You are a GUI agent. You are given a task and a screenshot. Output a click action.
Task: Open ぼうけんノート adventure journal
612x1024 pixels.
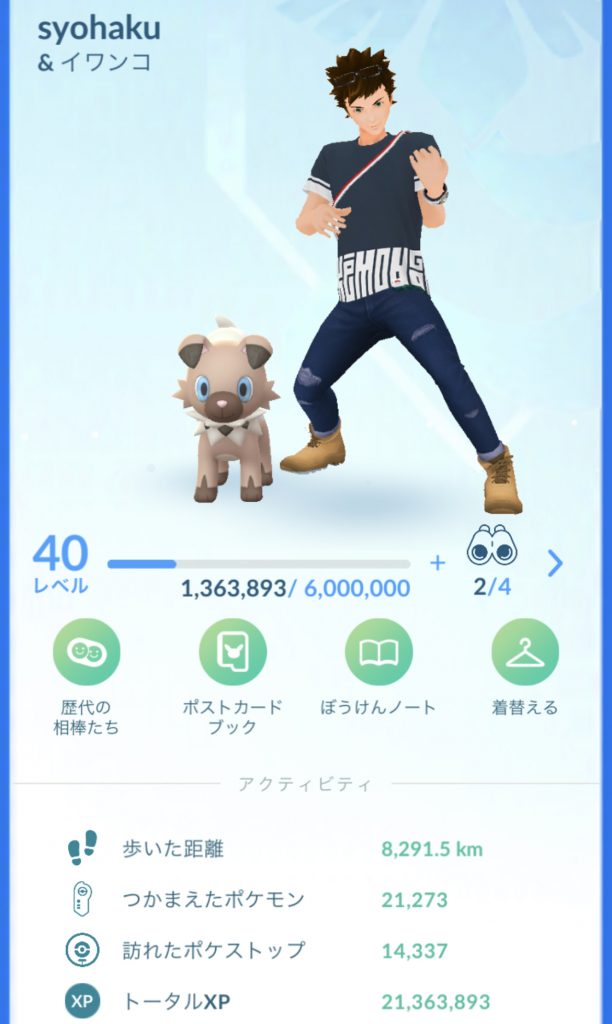(379, 653)
